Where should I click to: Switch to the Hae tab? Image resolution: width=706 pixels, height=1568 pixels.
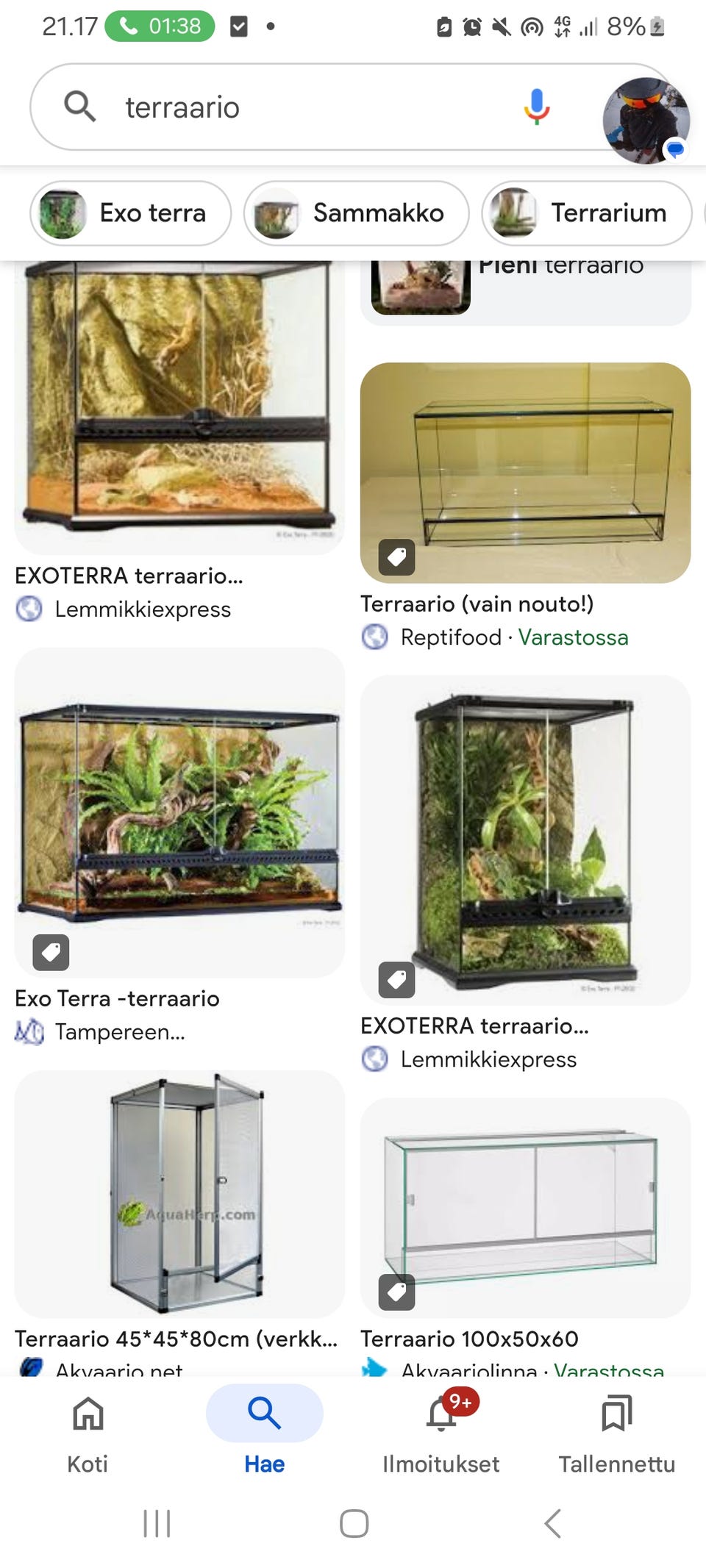point(265,1433)
